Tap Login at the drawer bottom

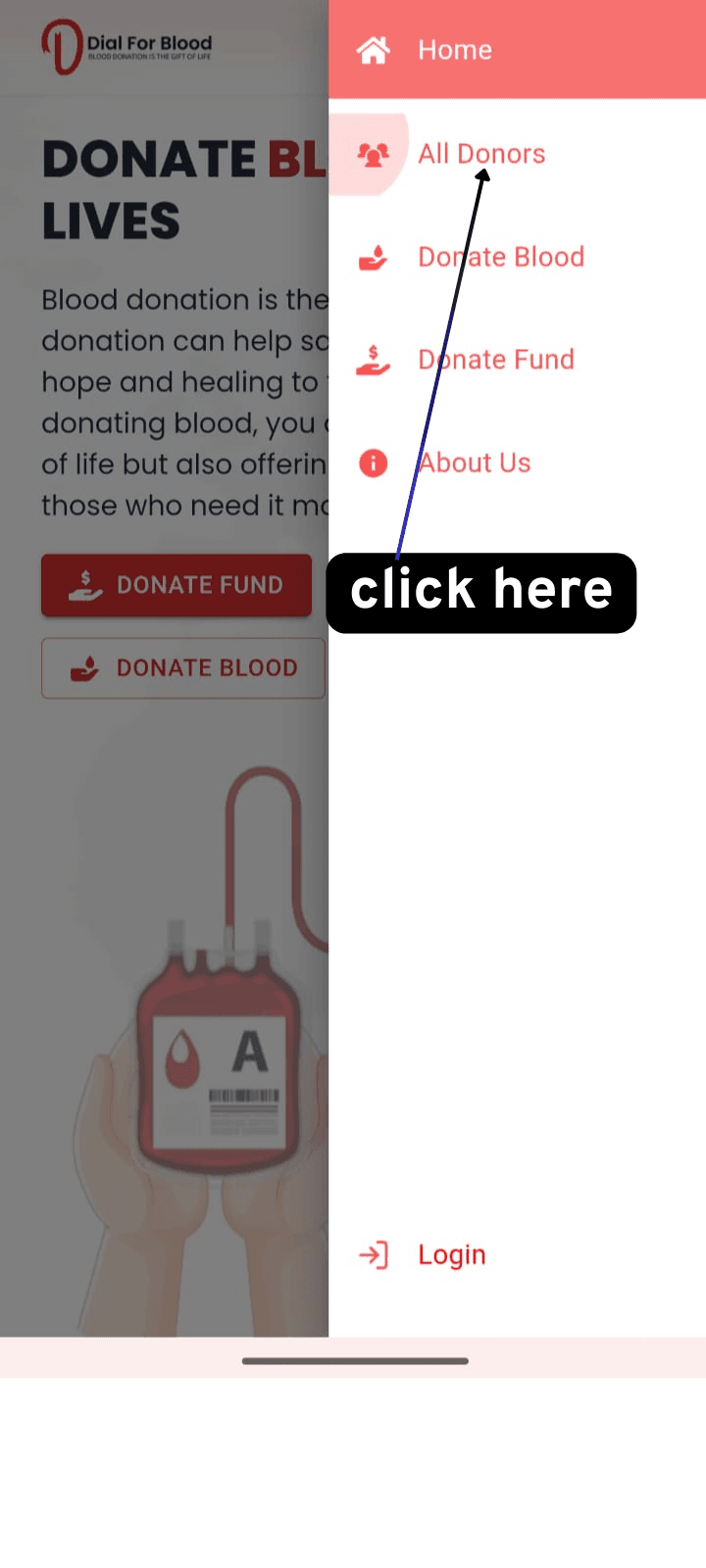[451, 1254]
